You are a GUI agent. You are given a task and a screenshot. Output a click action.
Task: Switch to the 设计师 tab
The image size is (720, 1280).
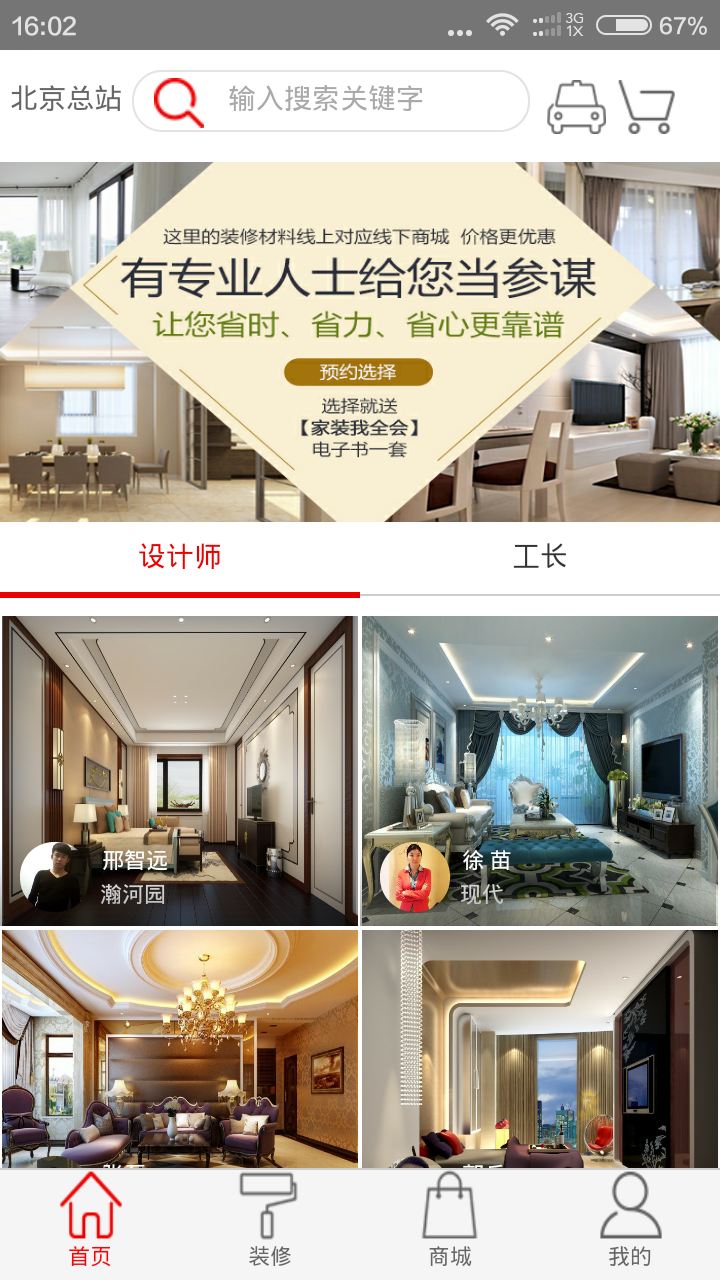180,558
